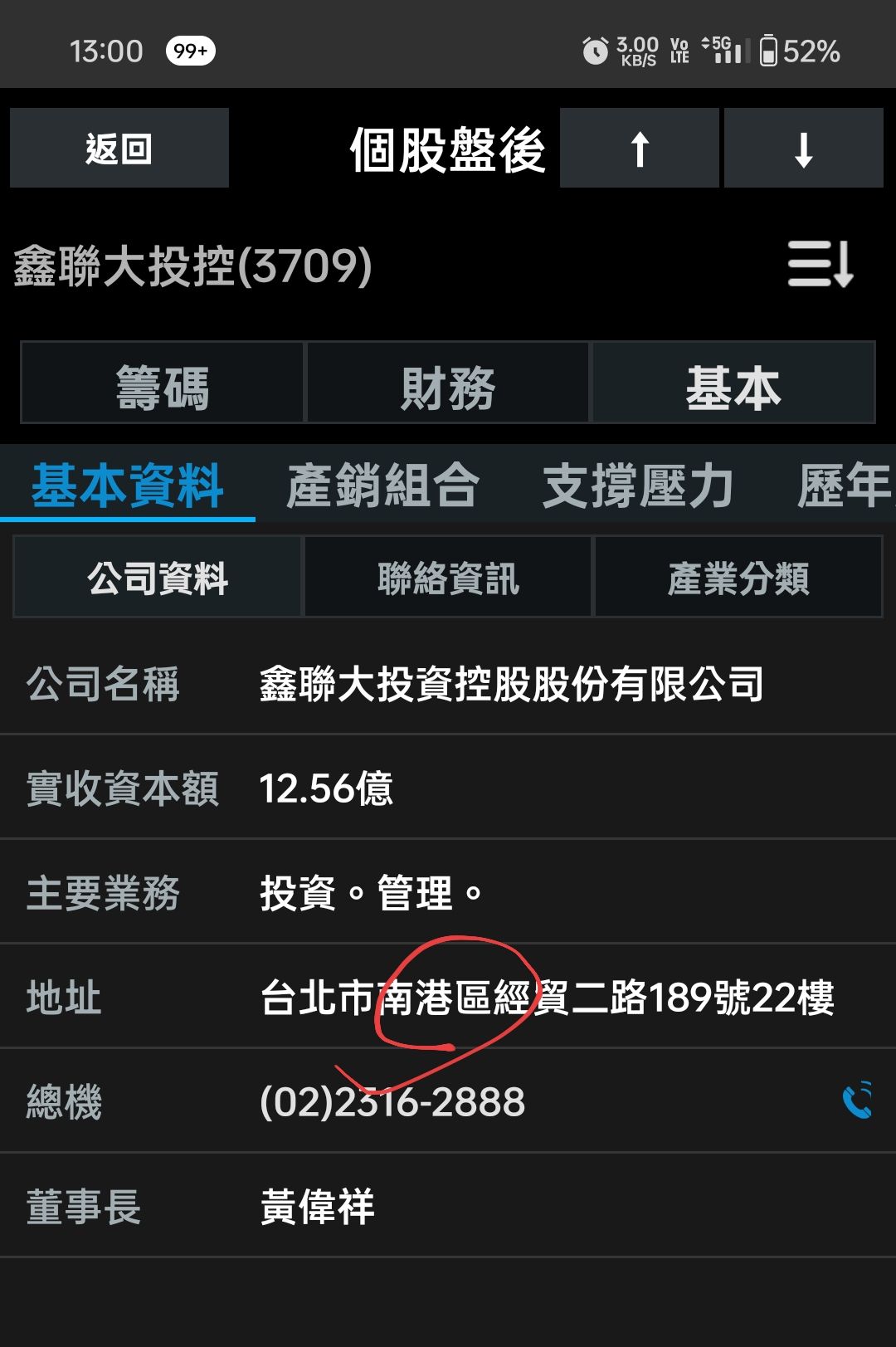Go to next stock with down arrow

[803, 148]
